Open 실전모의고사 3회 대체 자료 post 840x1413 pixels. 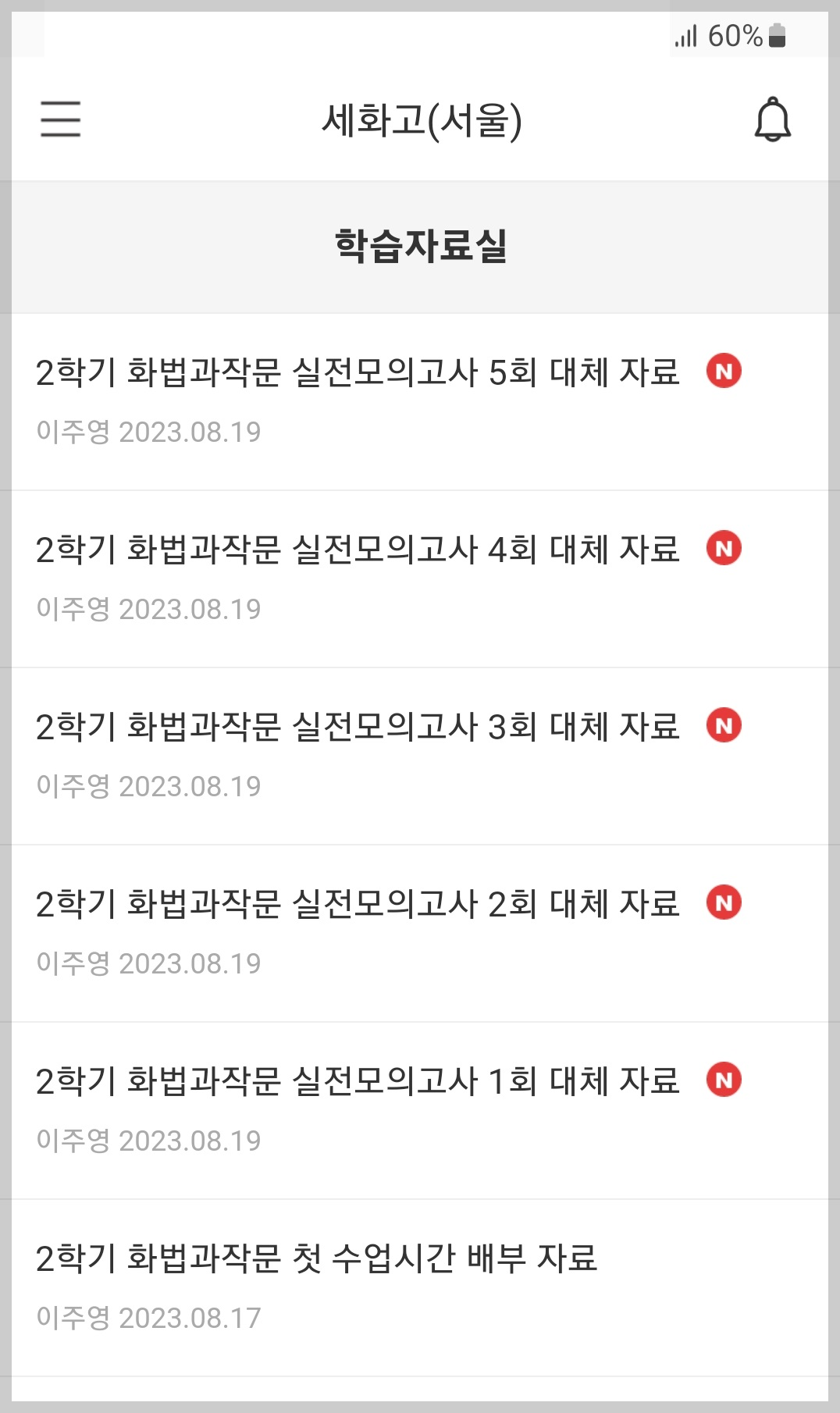tap(420, 756)
